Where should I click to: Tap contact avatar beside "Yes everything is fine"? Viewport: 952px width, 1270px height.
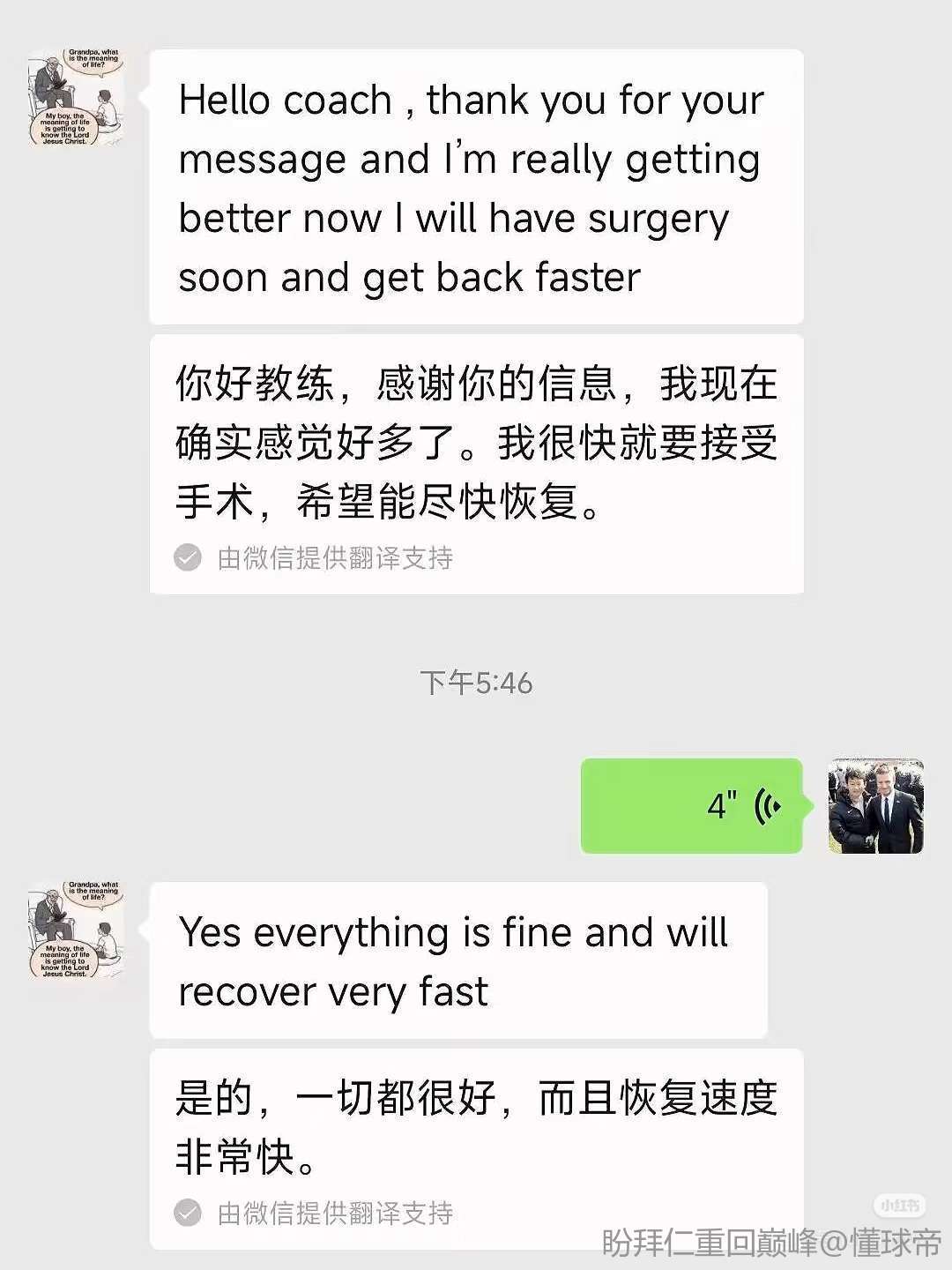(76, 930)
